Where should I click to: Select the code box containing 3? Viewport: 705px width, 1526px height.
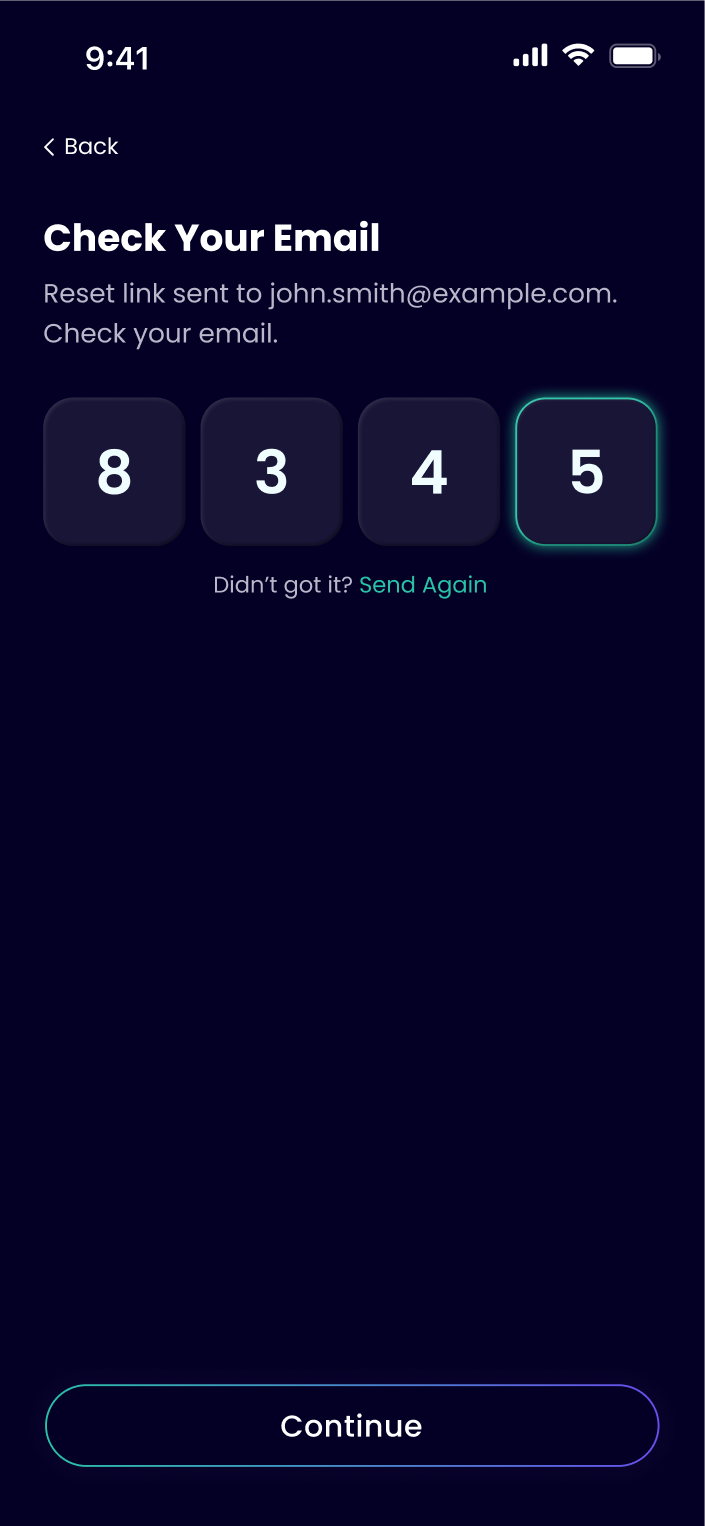271,472
